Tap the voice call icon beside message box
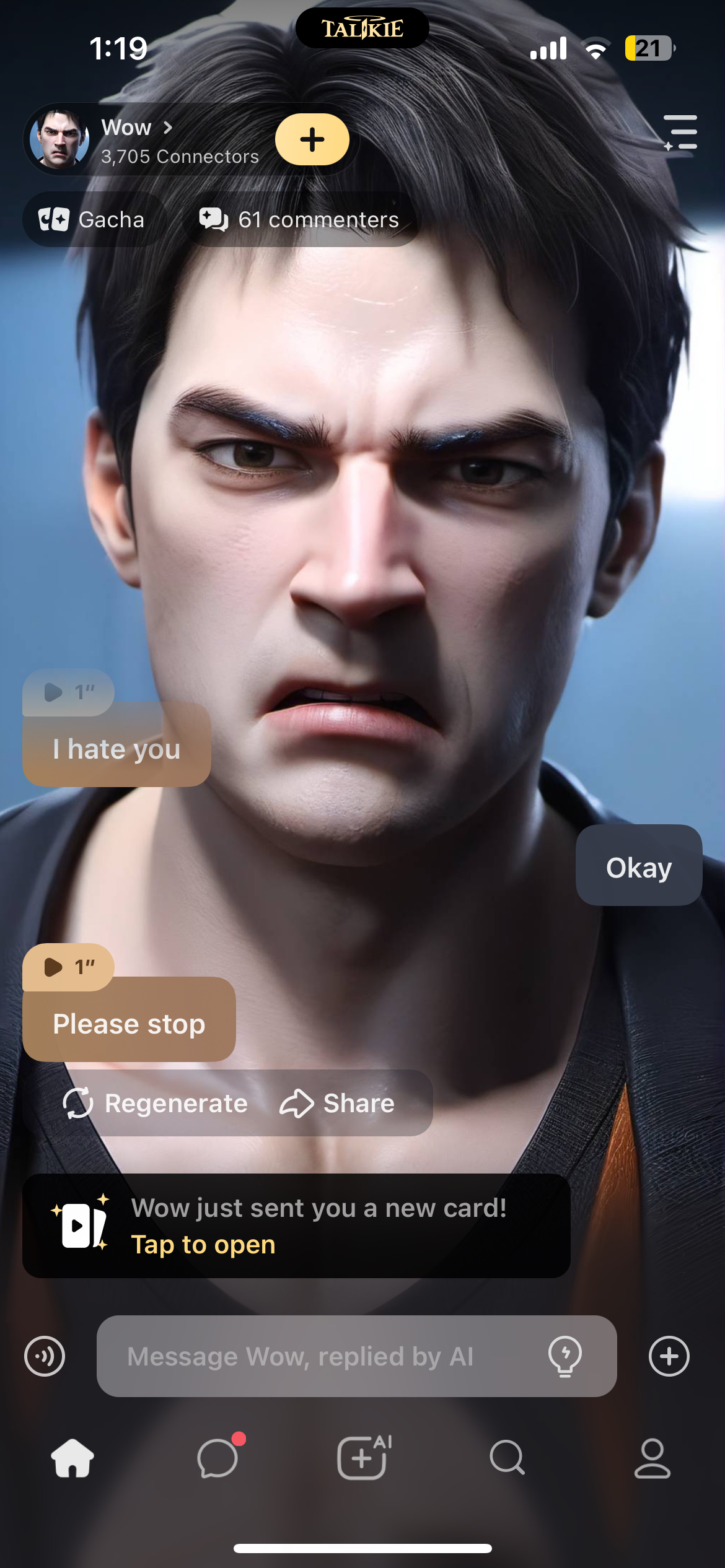 click(45, 1356)
